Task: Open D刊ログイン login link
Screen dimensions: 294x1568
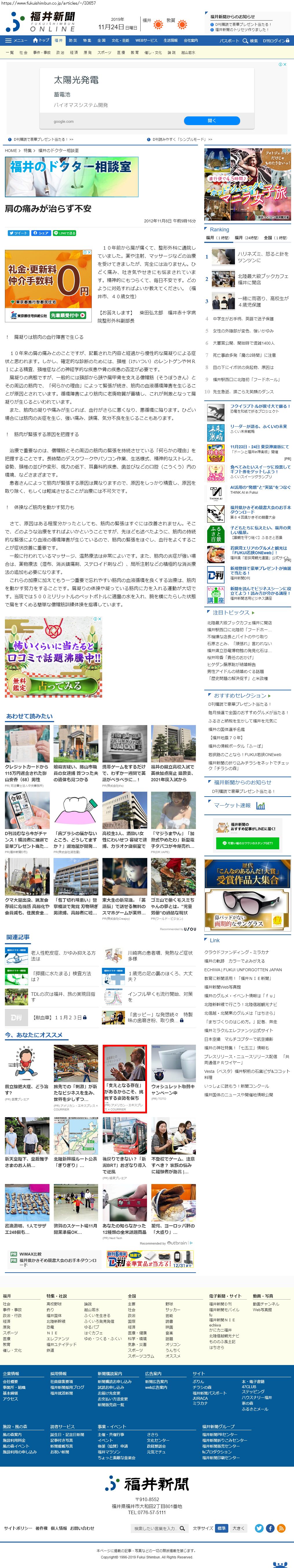Action: [275, 41]
